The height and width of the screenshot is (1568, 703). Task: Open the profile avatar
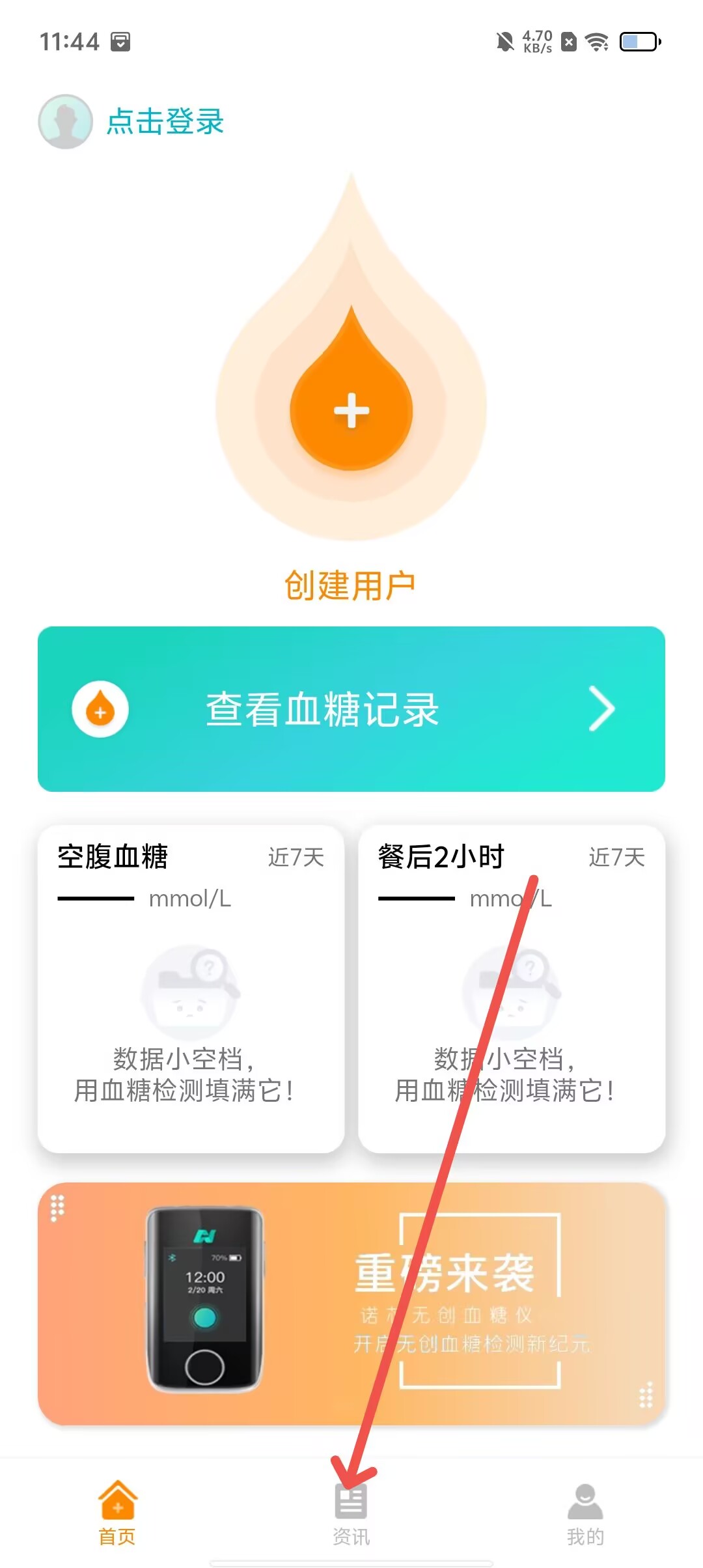[65, 122]
